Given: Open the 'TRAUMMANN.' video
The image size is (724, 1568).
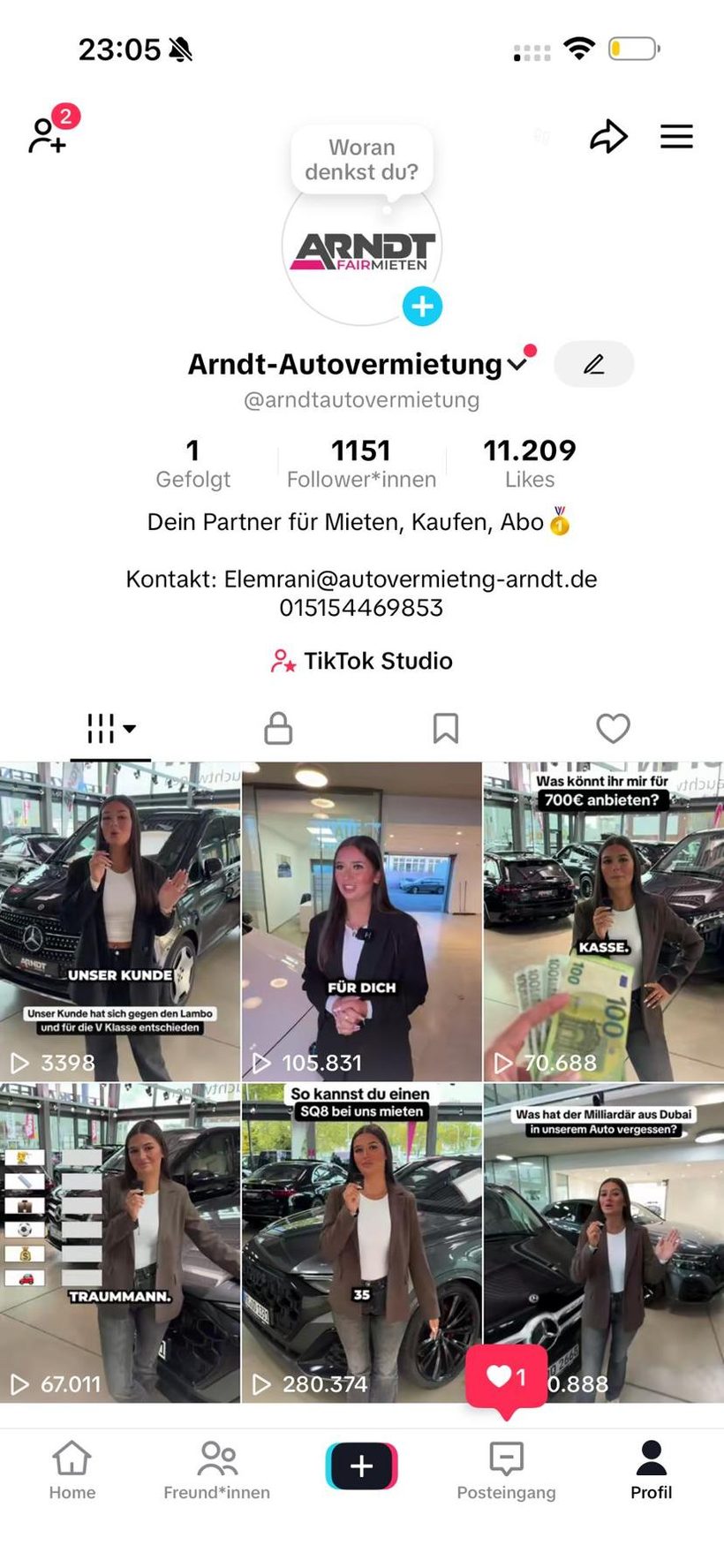Looking at the screenshot, I should coord(120,1243).
